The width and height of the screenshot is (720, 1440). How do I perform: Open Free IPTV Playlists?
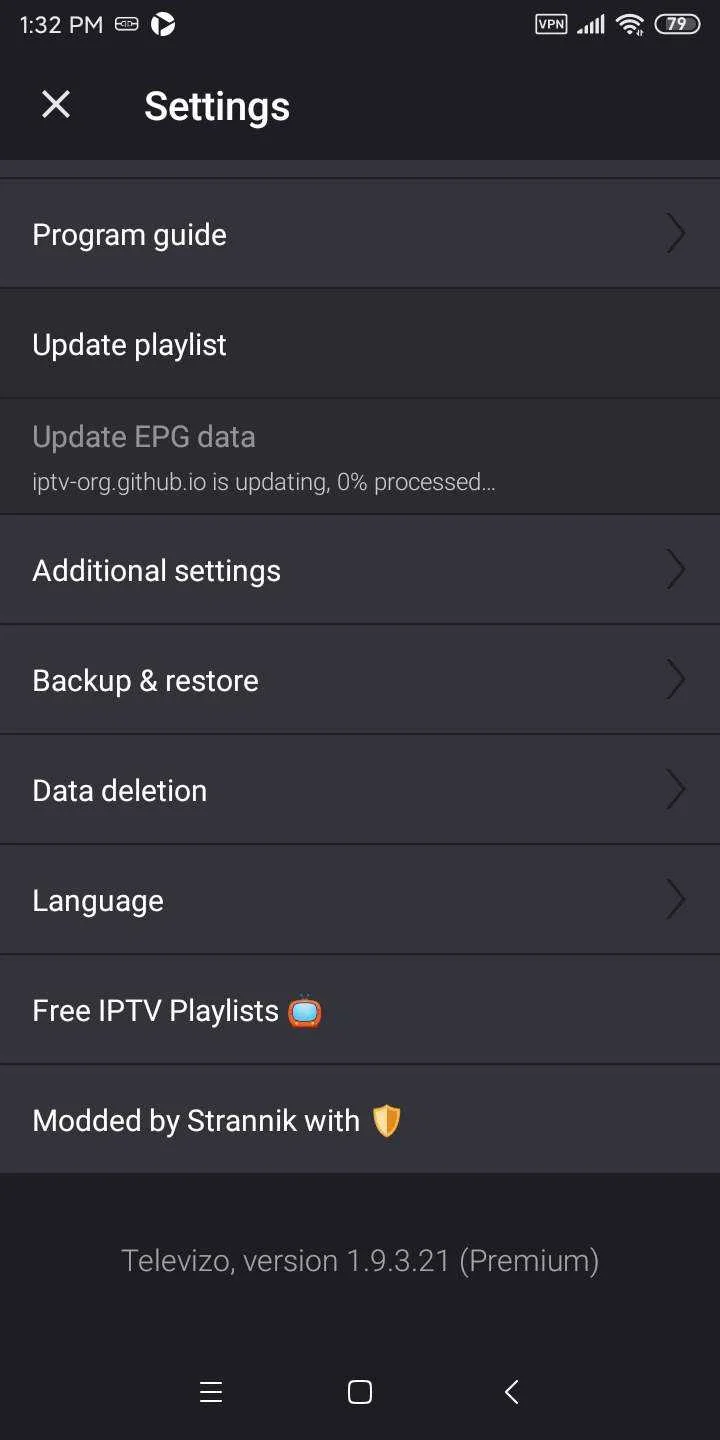[360, 1010]
